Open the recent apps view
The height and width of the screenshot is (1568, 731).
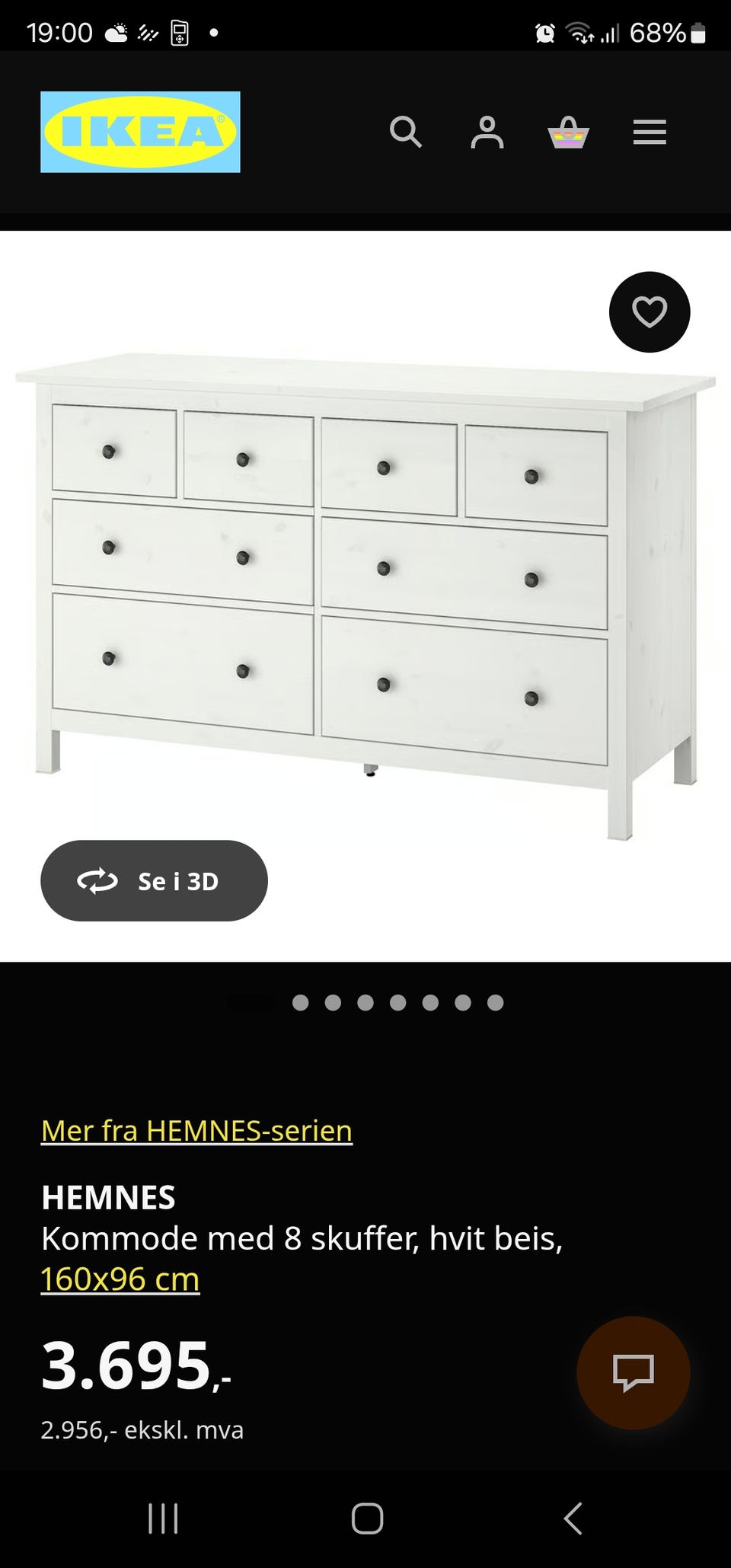pos(163,1518)
